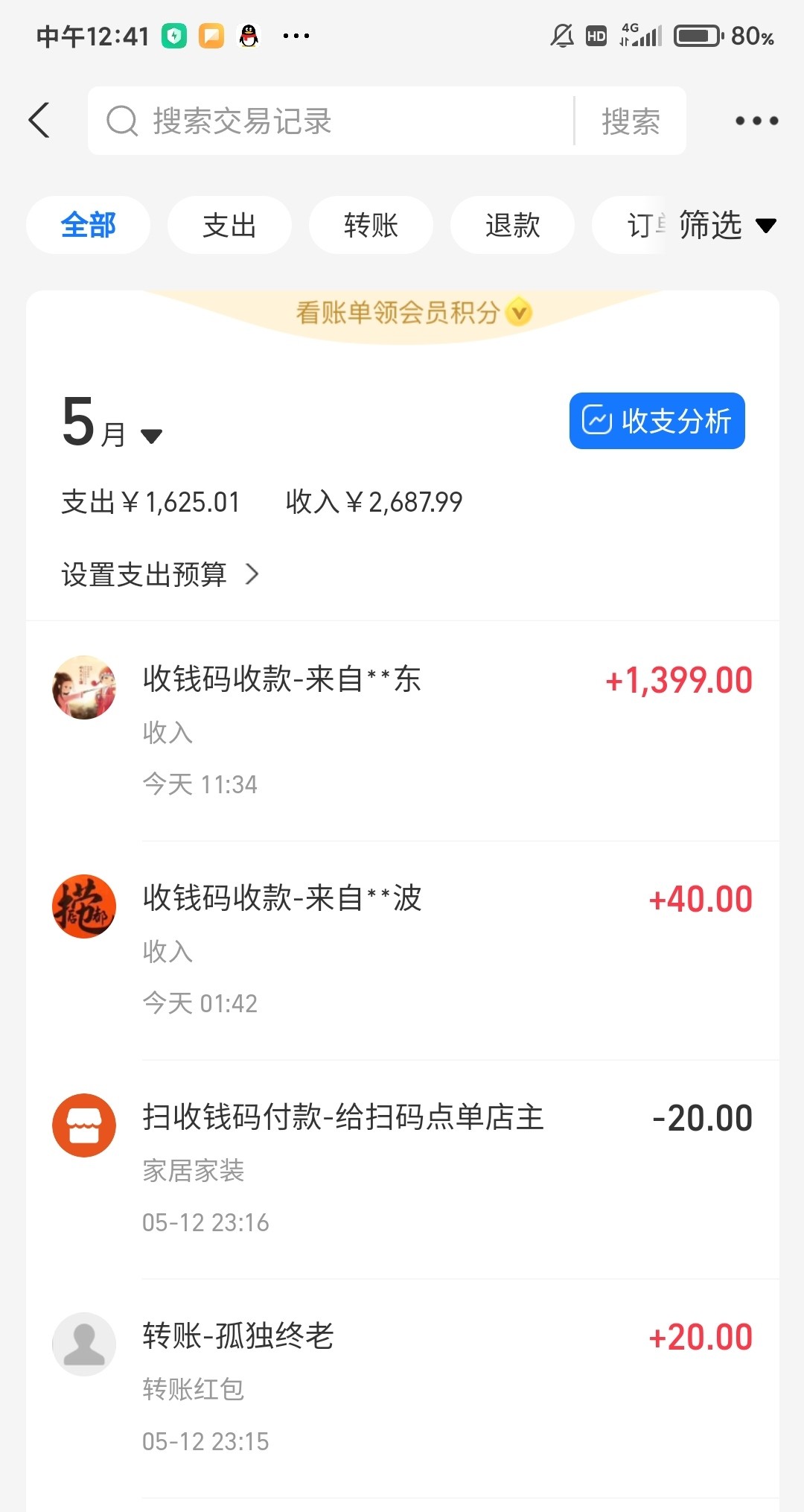Expand the 筛选 filter dropdown

[x=726, y=225]
